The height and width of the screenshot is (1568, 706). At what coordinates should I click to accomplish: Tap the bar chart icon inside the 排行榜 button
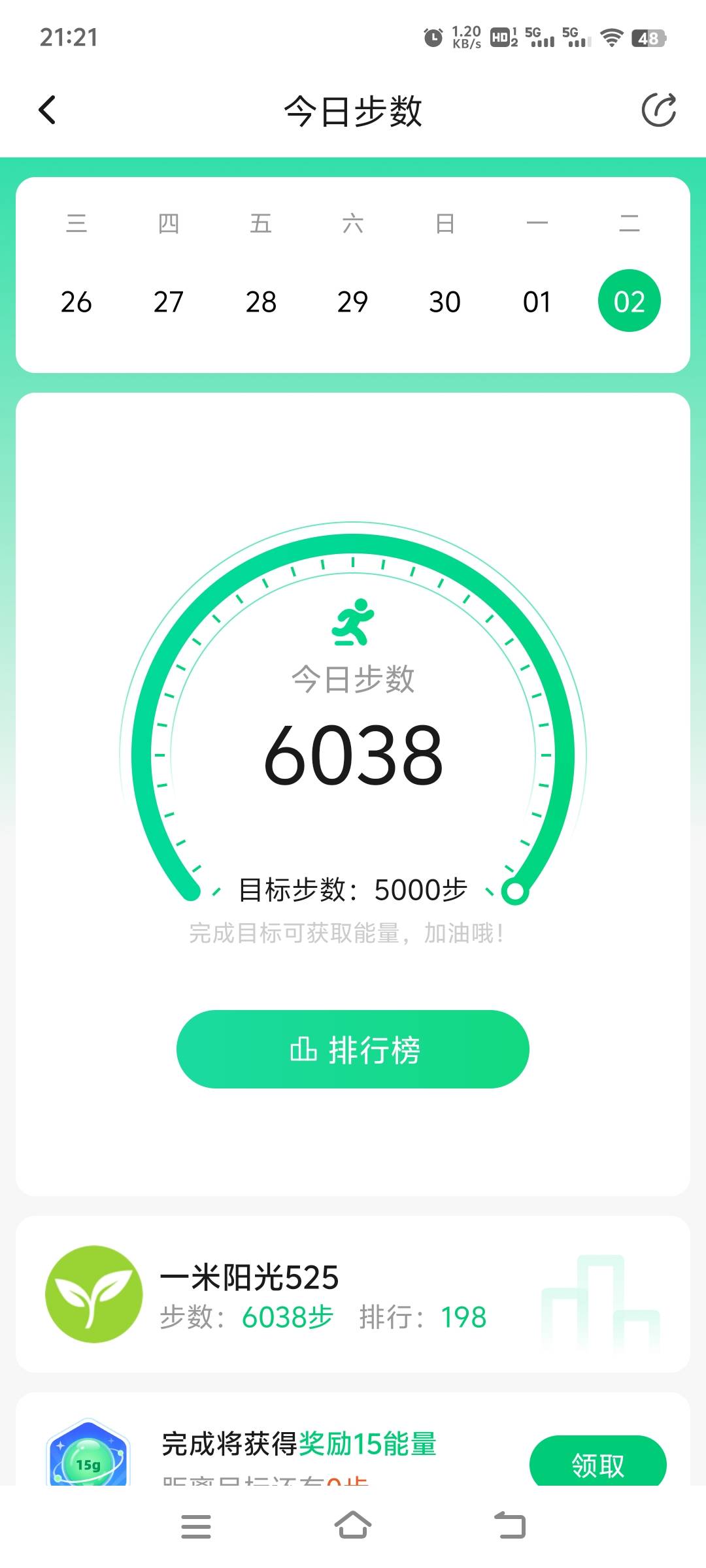[x=303, y=1049]
